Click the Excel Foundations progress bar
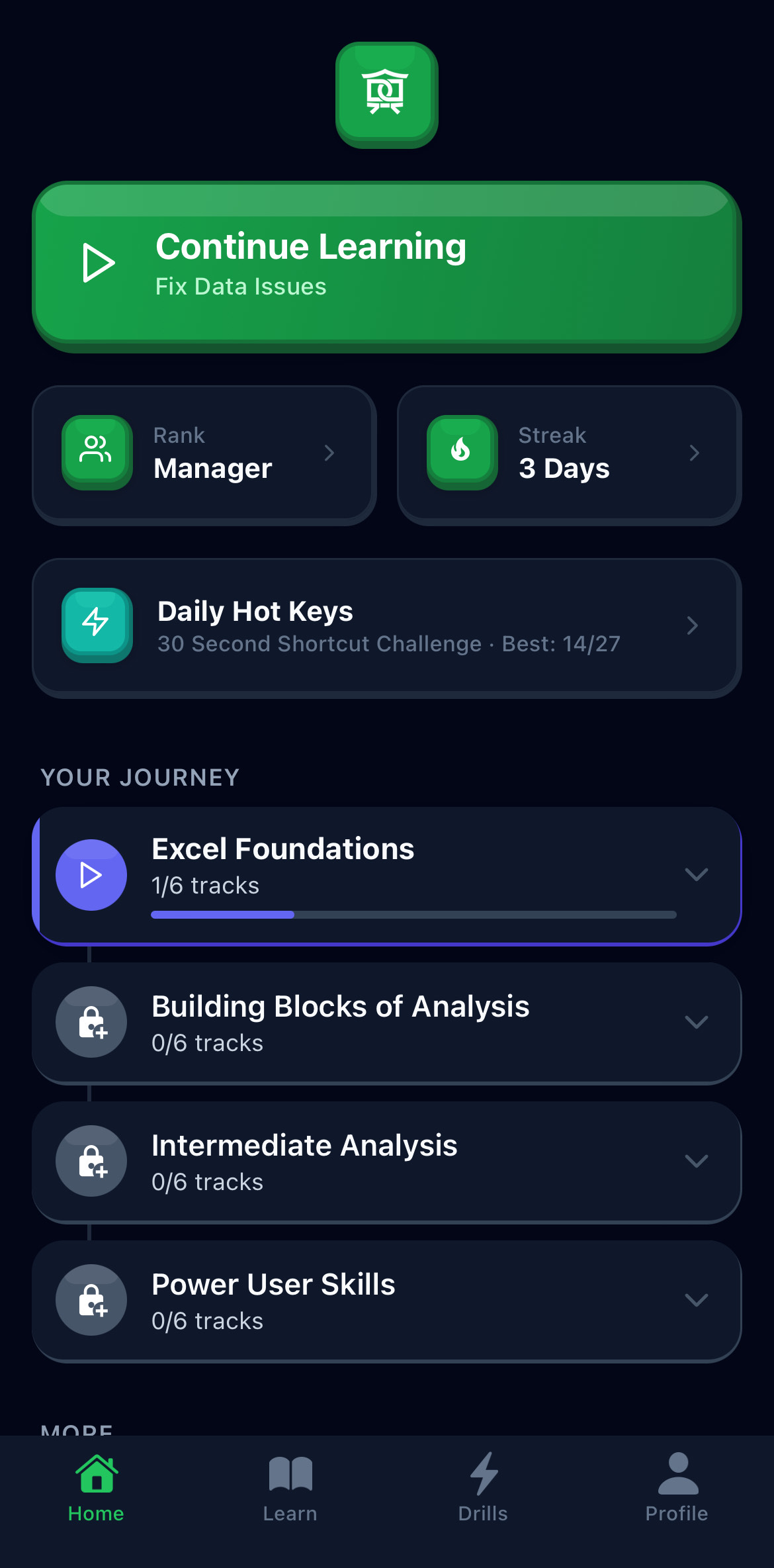 [x=413, y=914]
